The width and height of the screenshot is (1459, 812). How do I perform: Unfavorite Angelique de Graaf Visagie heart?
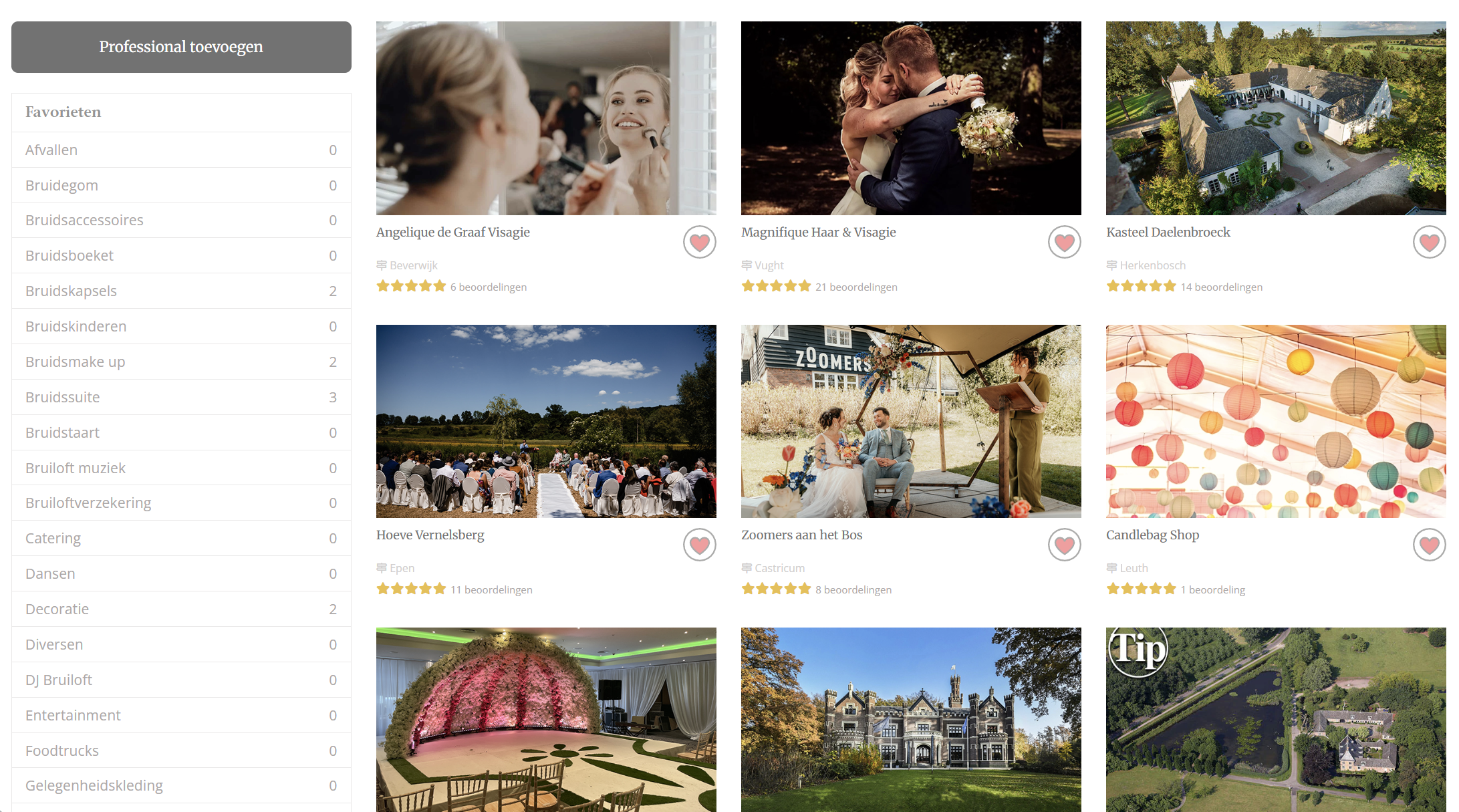point(699,242)
